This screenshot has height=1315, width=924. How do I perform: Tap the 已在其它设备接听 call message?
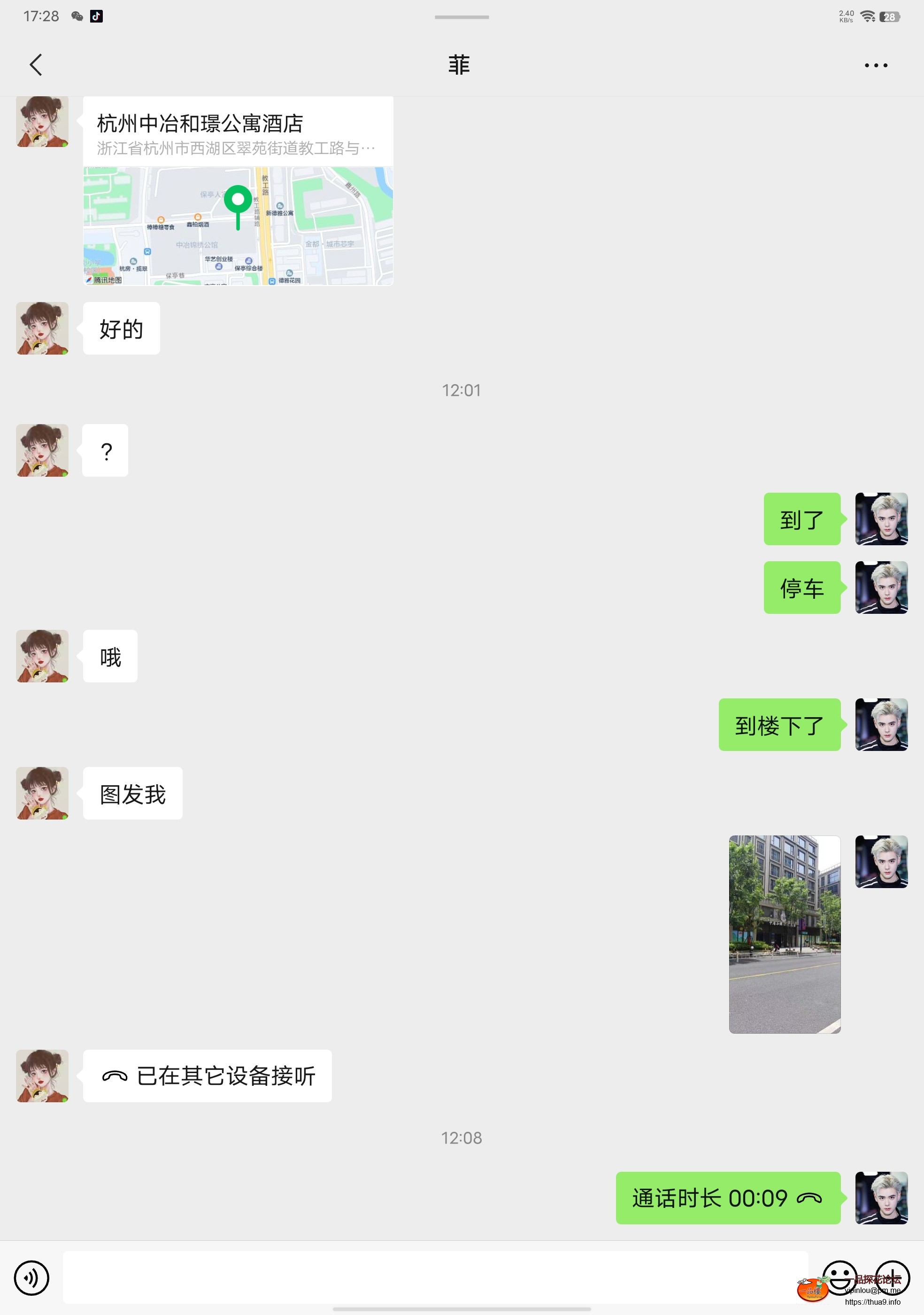pos(207,1076)
